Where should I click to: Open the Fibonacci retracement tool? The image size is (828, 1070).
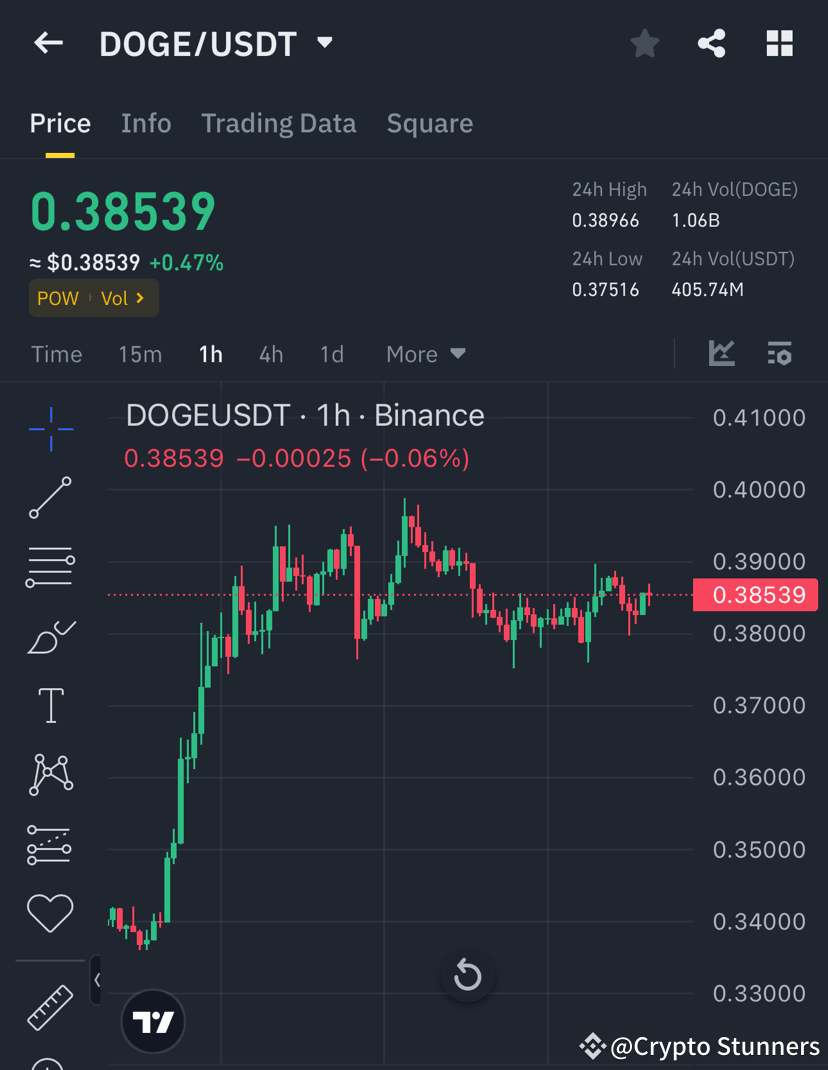coord(50,566)
